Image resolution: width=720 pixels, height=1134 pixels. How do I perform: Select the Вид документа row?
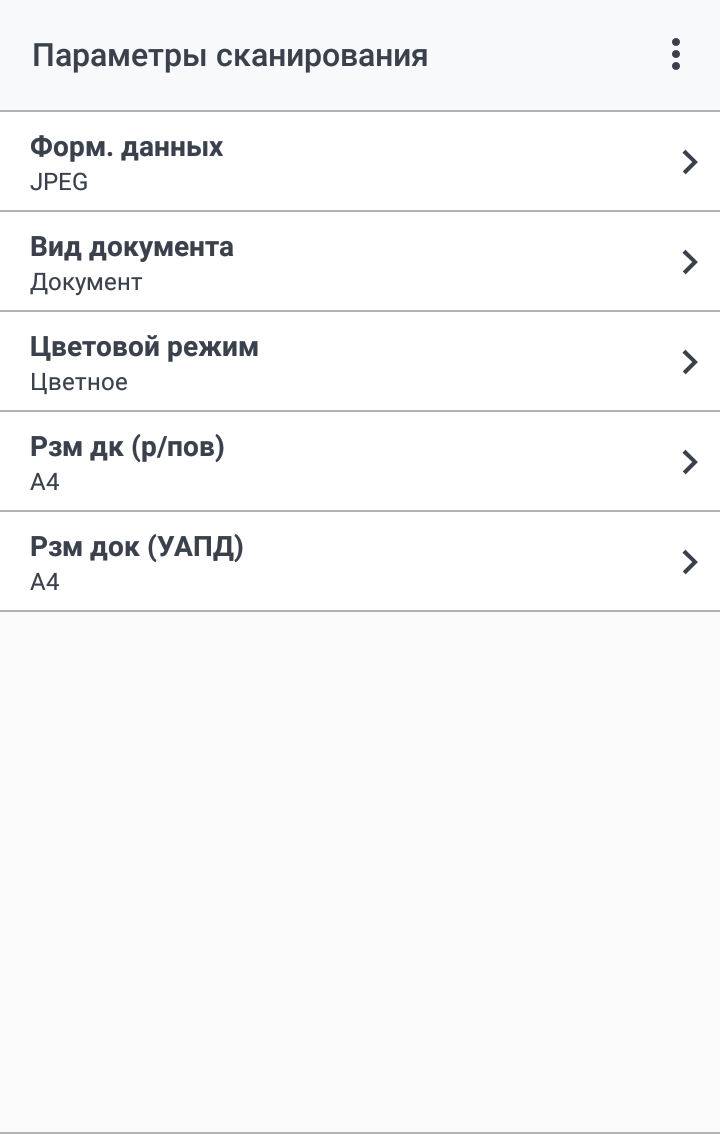(360, 262)
